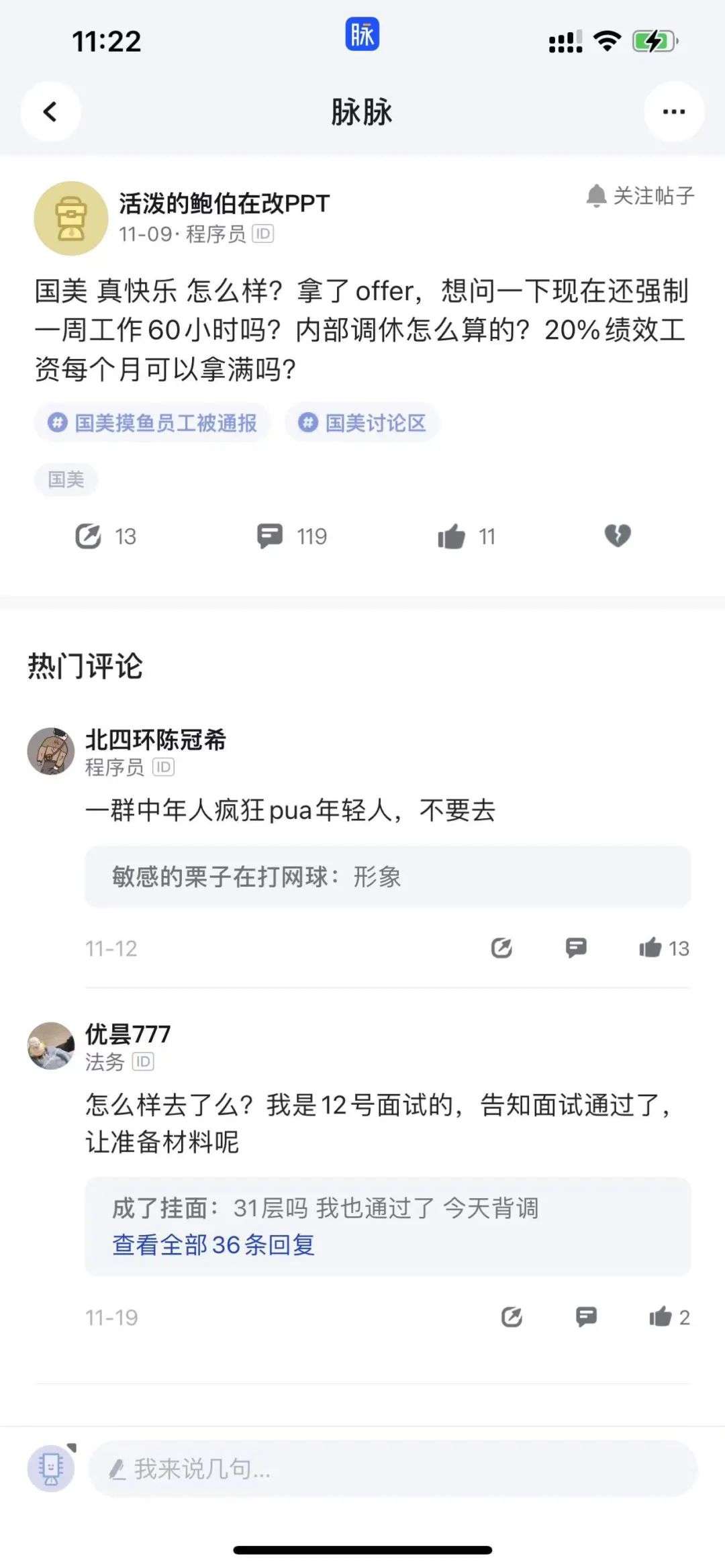Open the 国美摸鱼员工被通报 topic chip
The image size is (725, 1568).
pyautogui.click(x=153, y=423)
